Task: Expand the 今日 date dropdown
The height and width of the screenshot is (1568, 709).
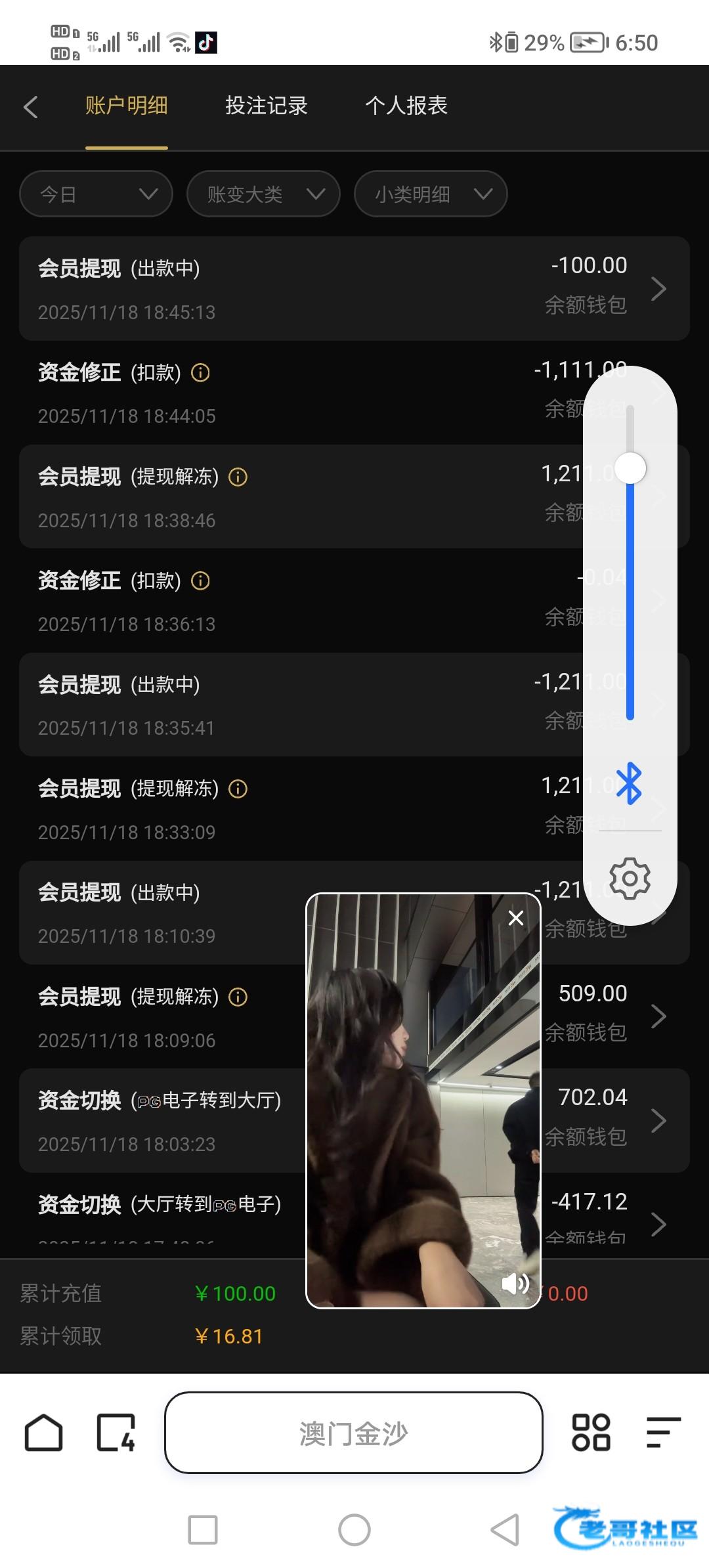Action: coord(96,194)
